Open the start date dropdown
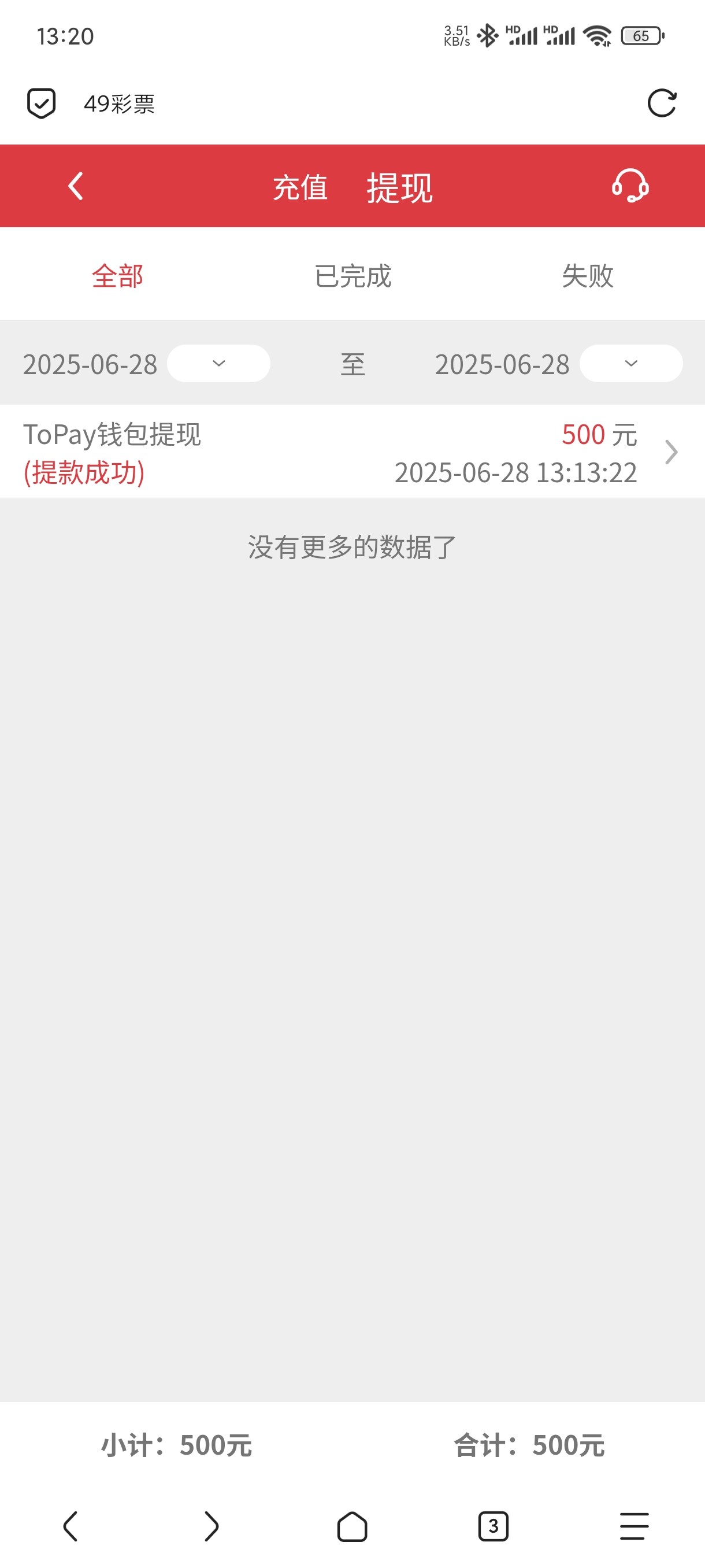Screen dimensions: 705x1568 pos(218,364)
